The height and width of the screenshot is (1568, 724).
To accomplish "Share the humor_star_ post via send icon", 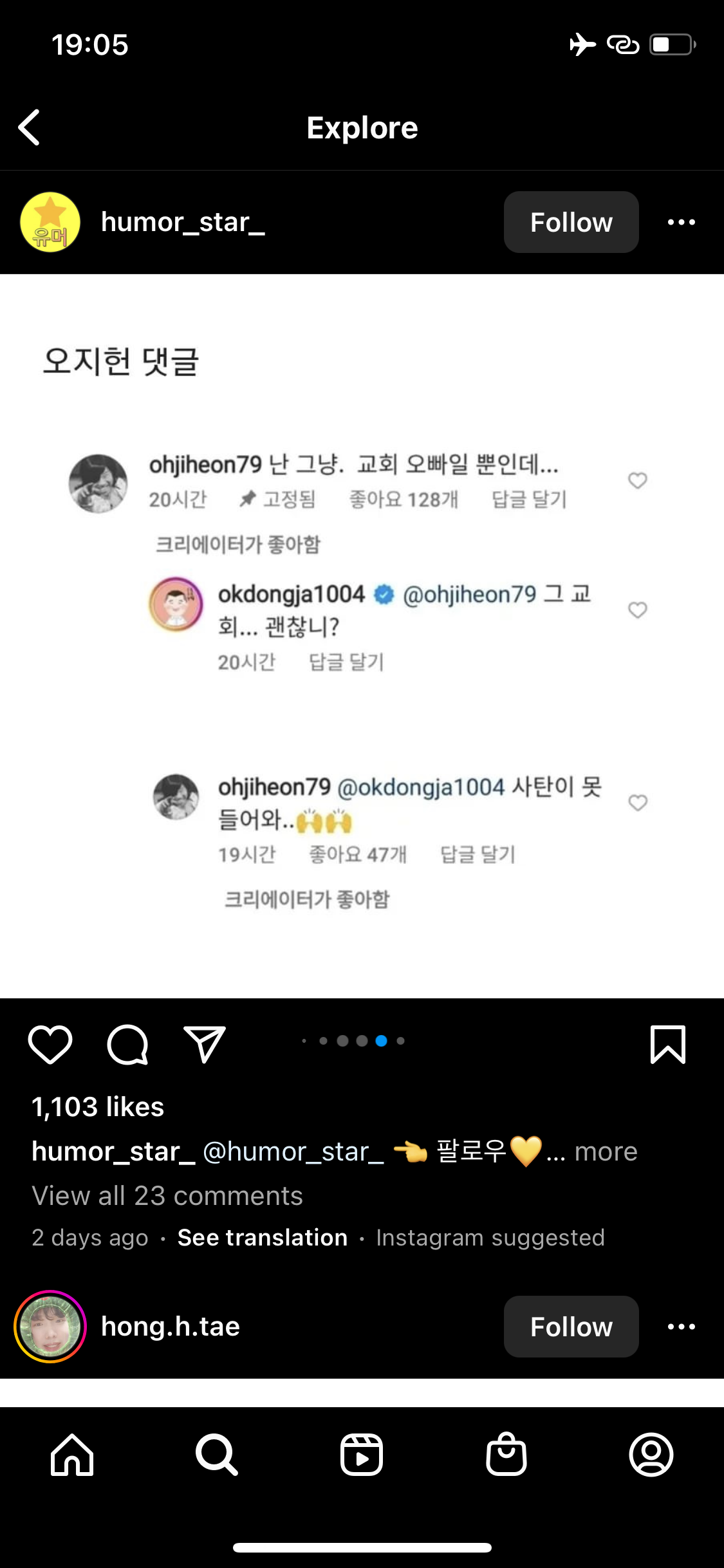I will [x=205, y=1044].
